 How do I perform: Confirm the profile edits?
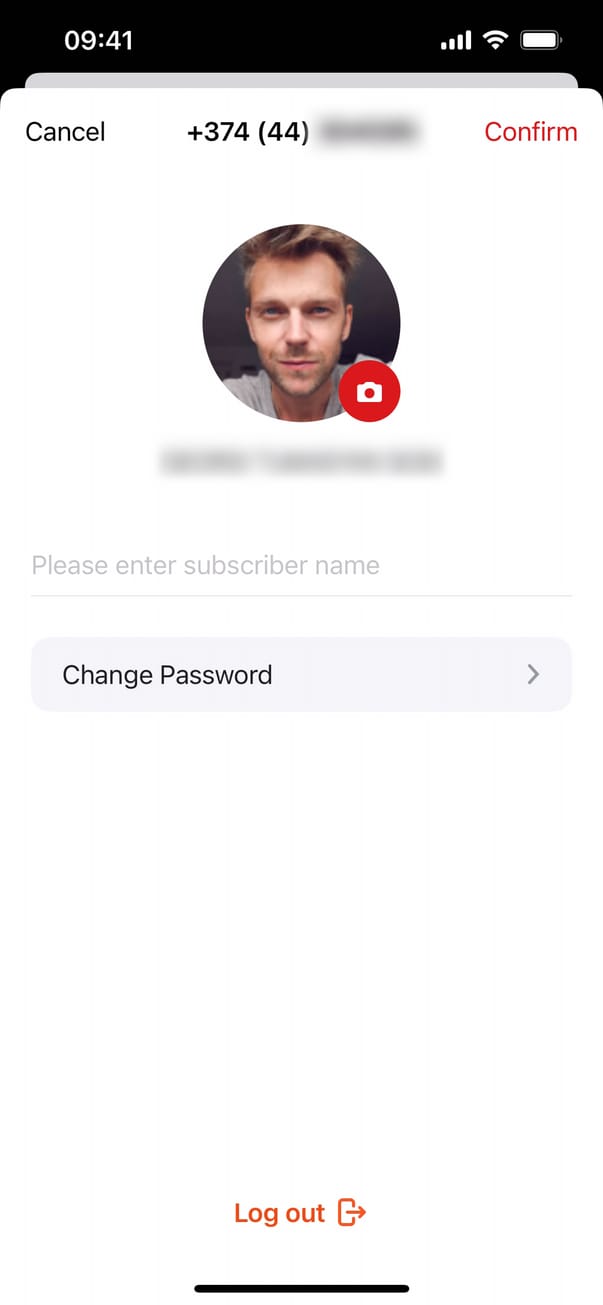click(530, 132)
